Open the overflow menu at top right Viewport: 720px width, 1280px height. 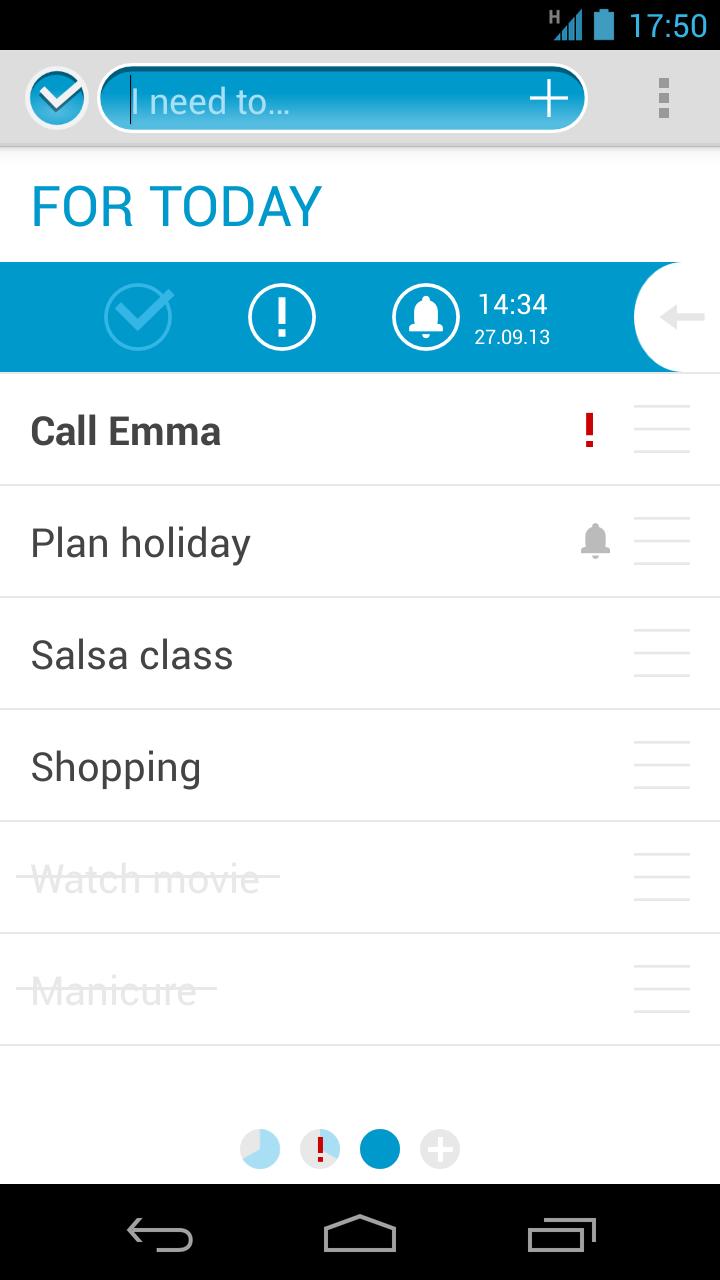click(663, 97)
